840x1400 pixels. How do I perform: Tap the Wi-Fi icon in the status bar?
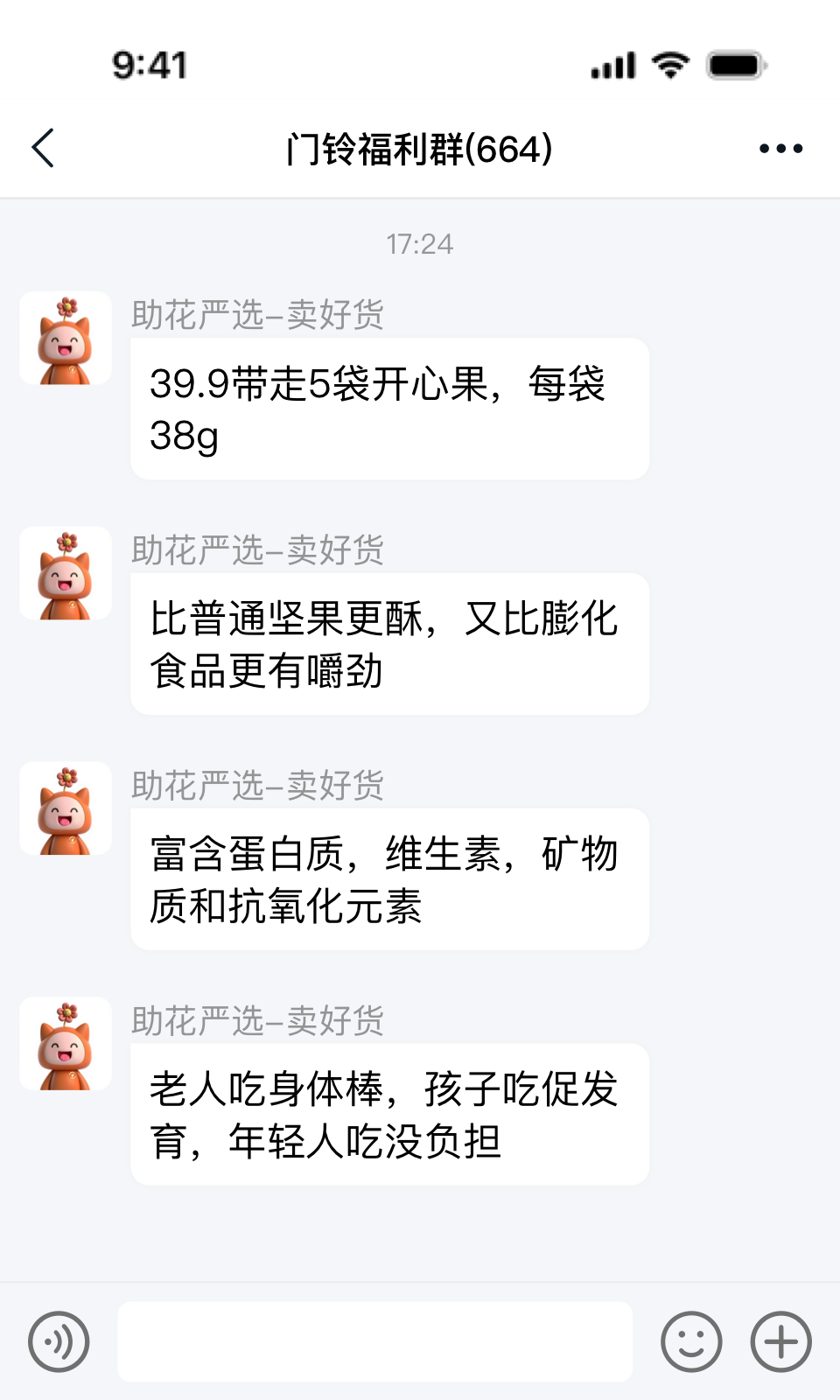click(669, 65)
